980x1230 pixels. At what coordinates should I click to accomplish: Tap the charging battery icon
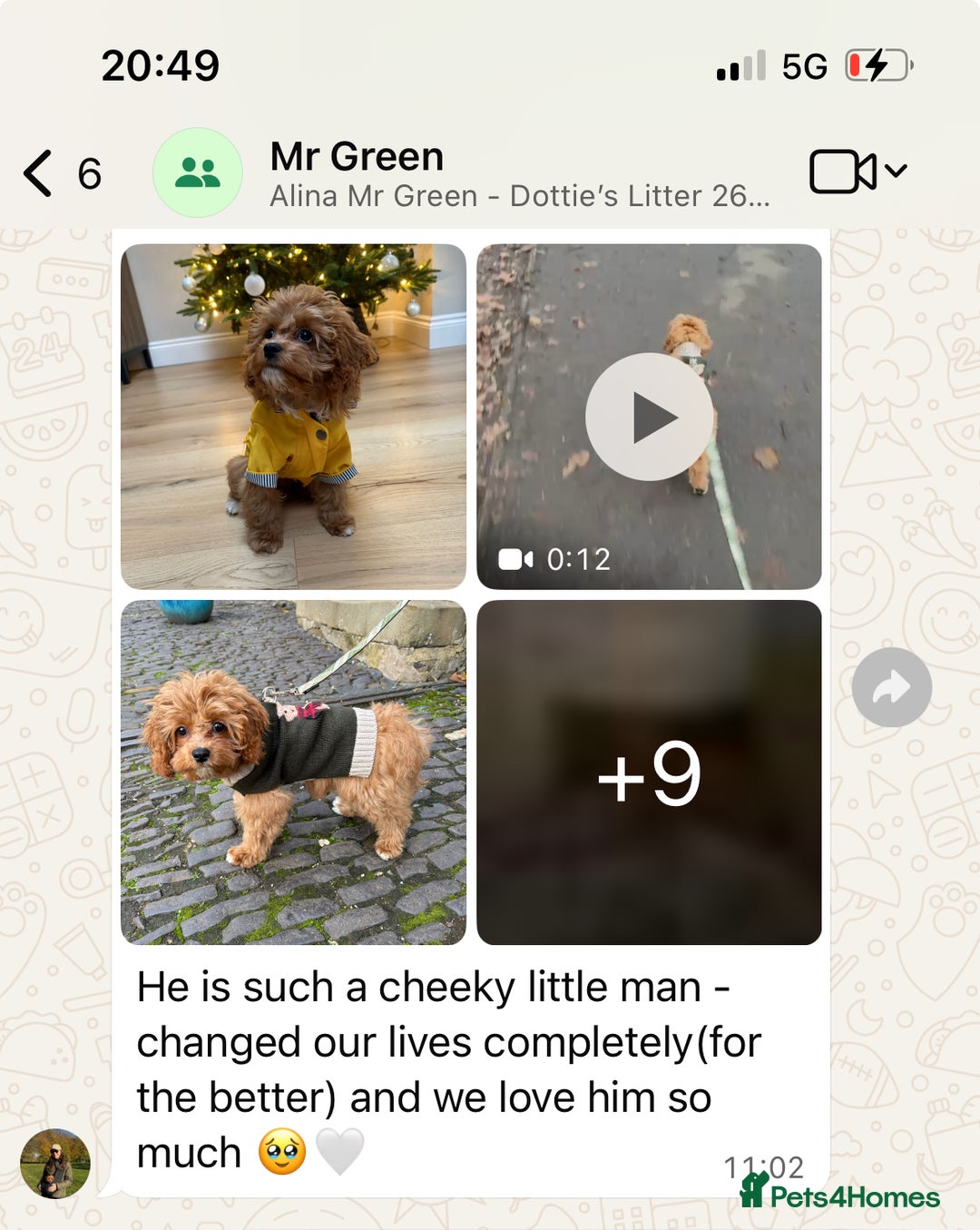(x=873, y=64)
